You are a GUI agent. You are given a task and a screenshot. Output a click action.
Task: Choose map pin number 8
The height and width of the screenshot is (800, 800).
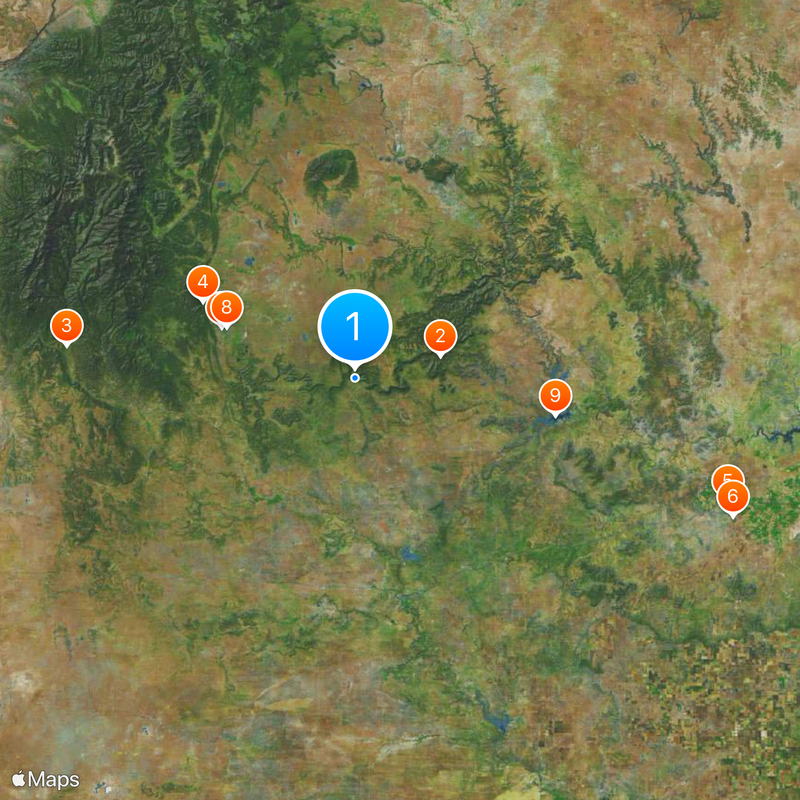(x=227, y=307)
